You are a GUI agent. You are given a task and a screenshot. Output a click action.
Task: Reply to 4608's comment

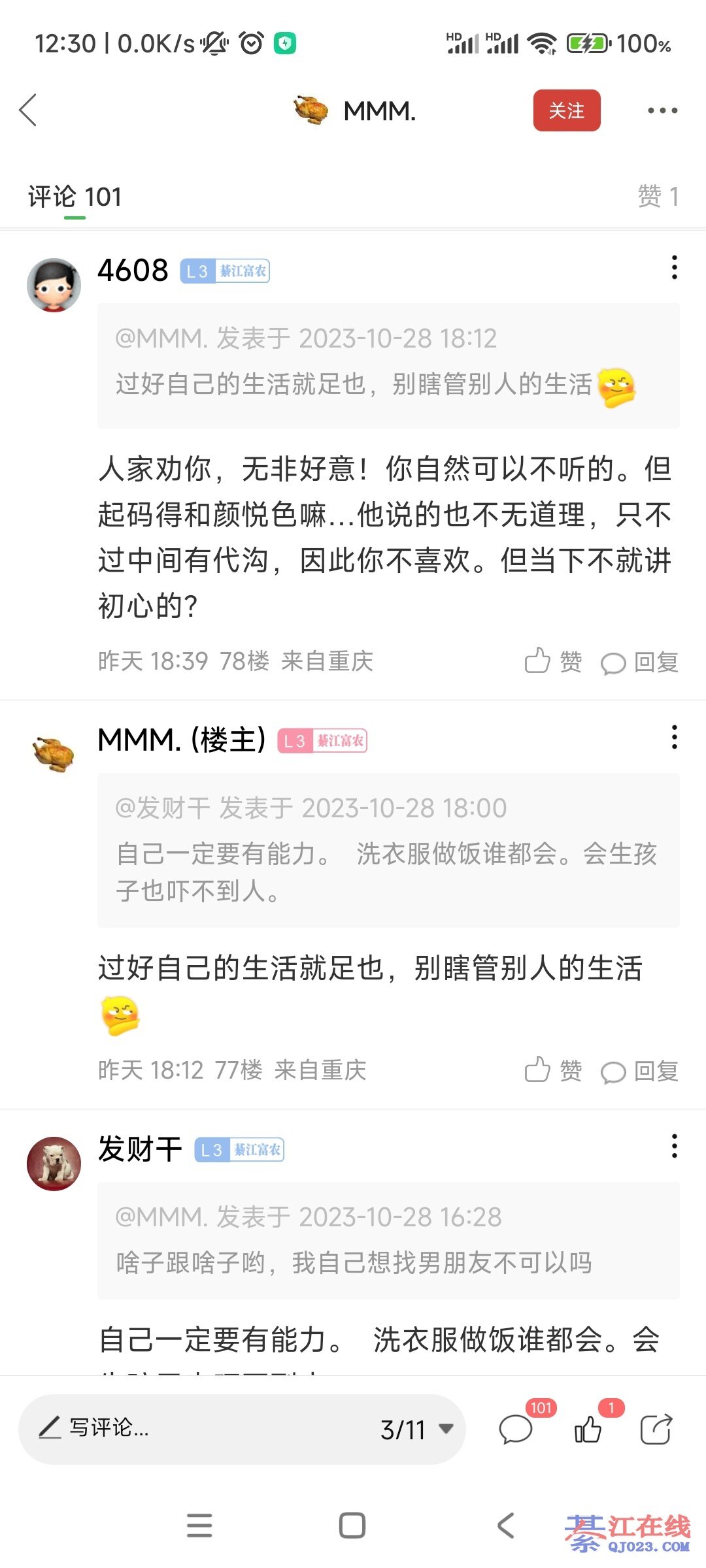click(639, 662)
